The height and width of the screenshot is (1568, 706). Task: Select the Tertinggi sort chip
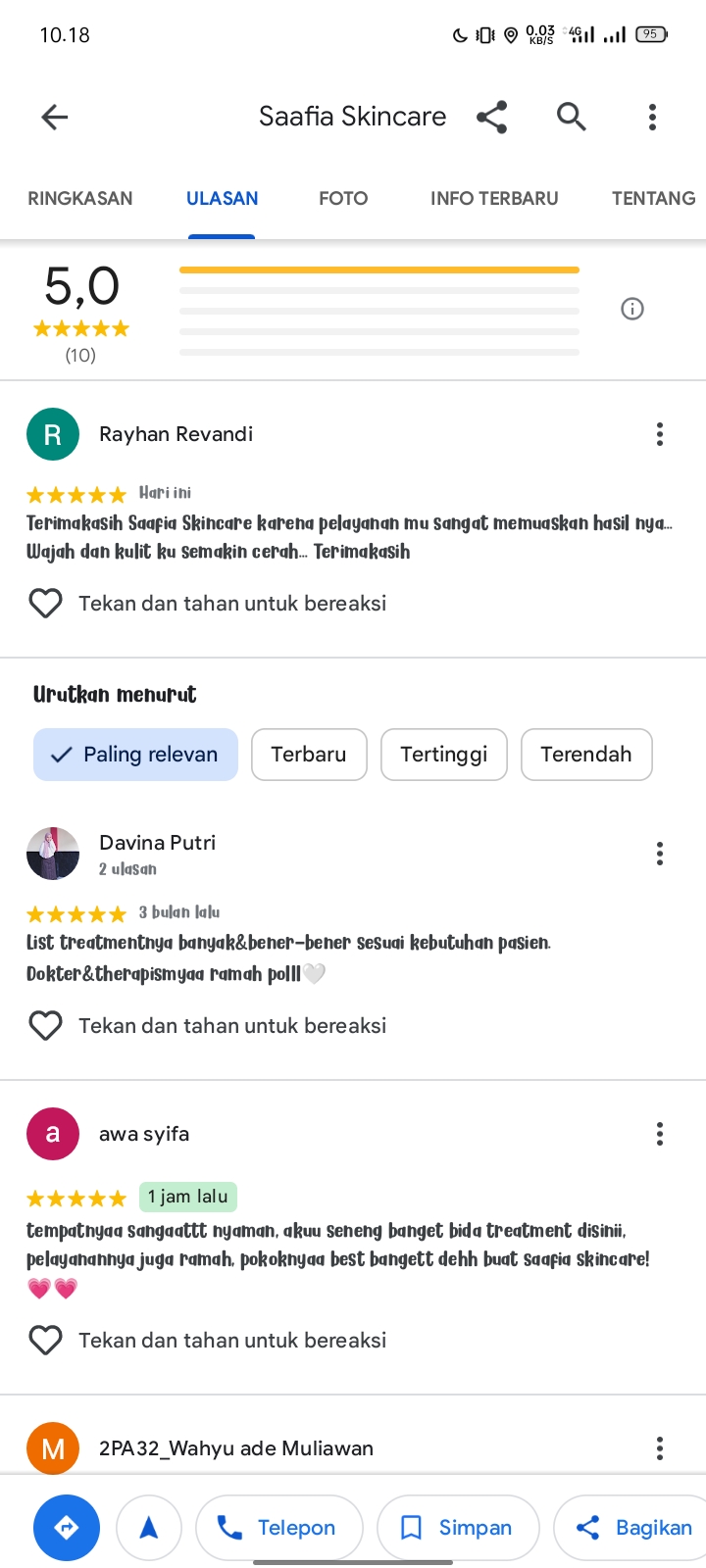pyautogui.click(x=444, y=755)
